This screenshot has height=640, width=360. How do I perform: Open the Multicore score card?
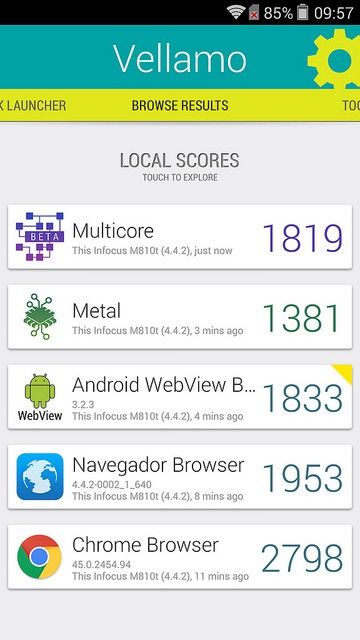point(180,237)
